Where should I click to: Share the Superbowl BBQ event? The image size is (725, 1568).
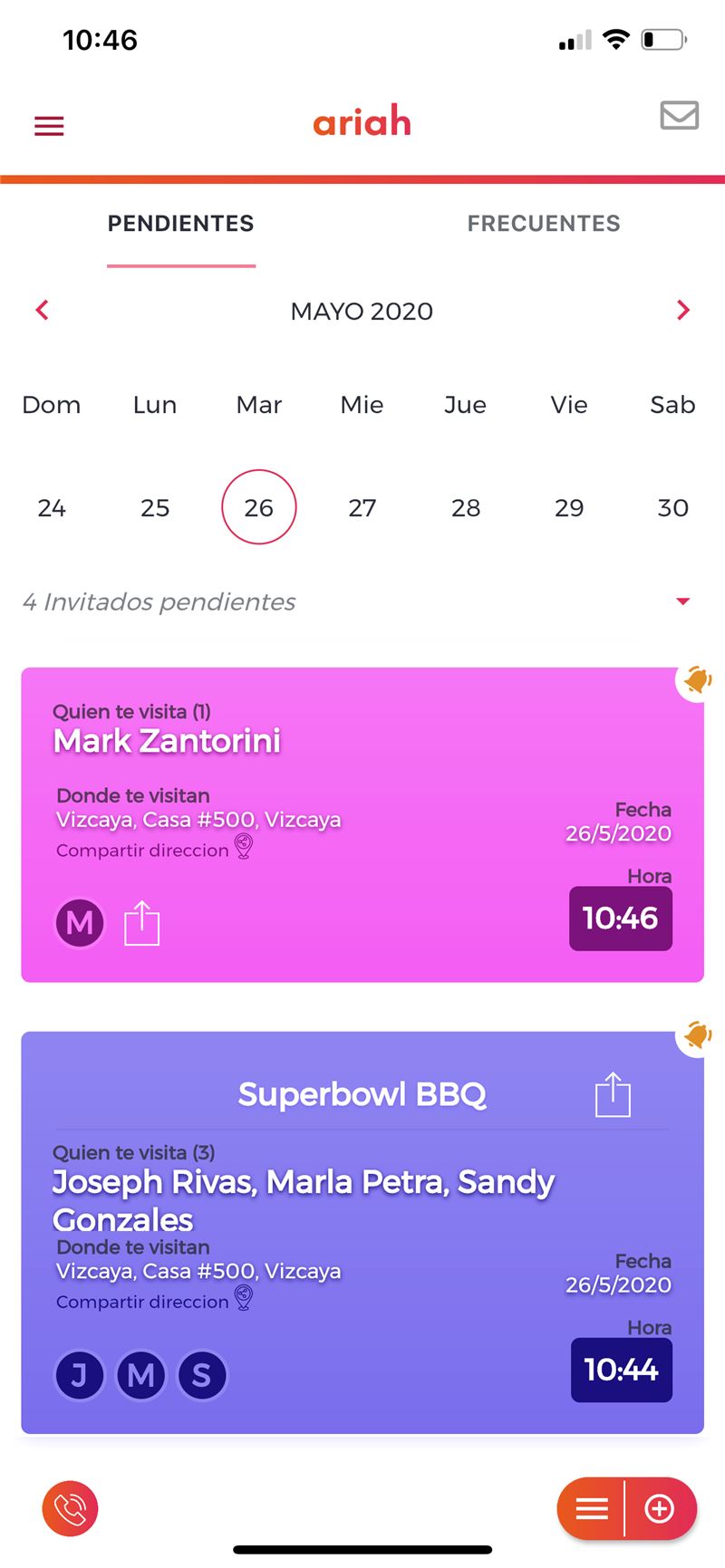613,1094
